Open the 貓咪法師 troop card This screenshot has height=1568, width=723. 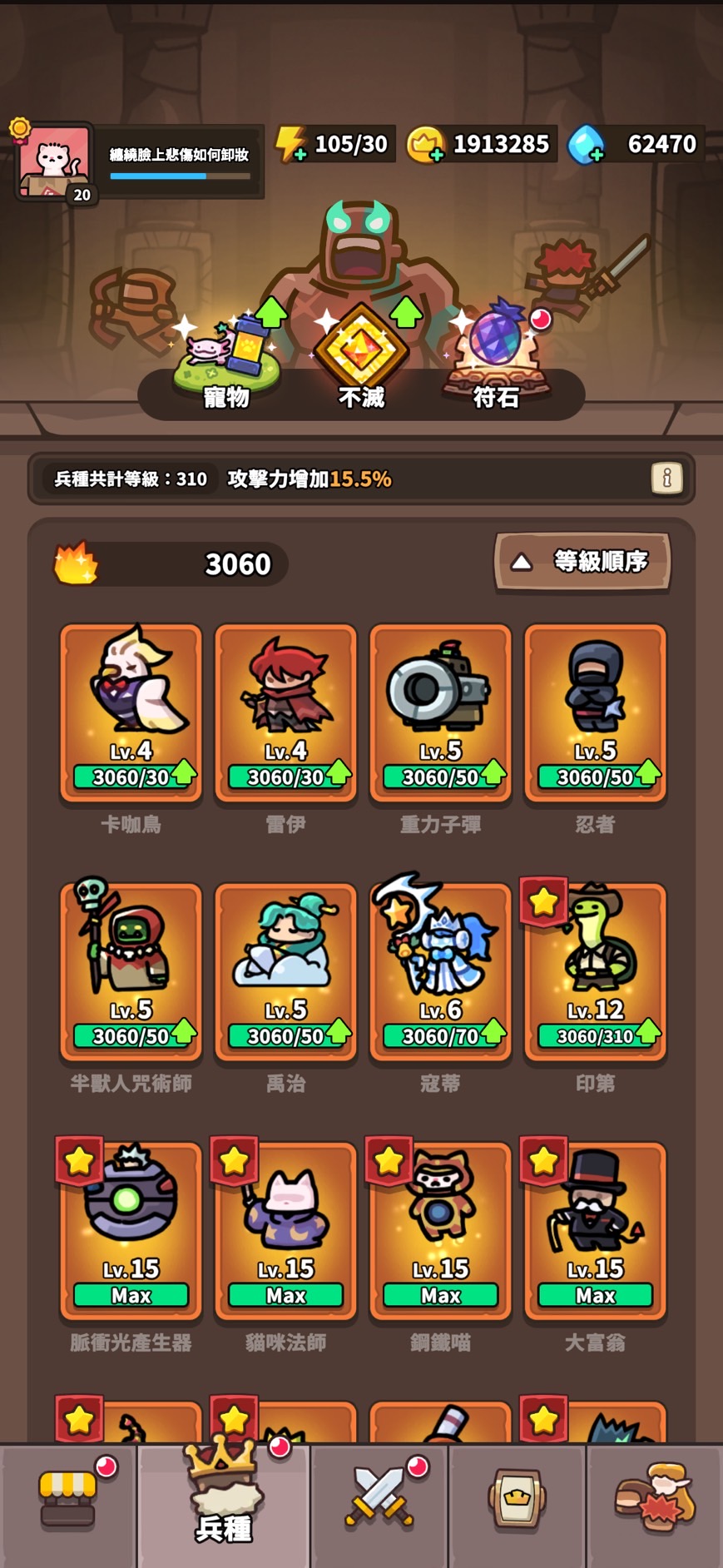click(285, 1231)
